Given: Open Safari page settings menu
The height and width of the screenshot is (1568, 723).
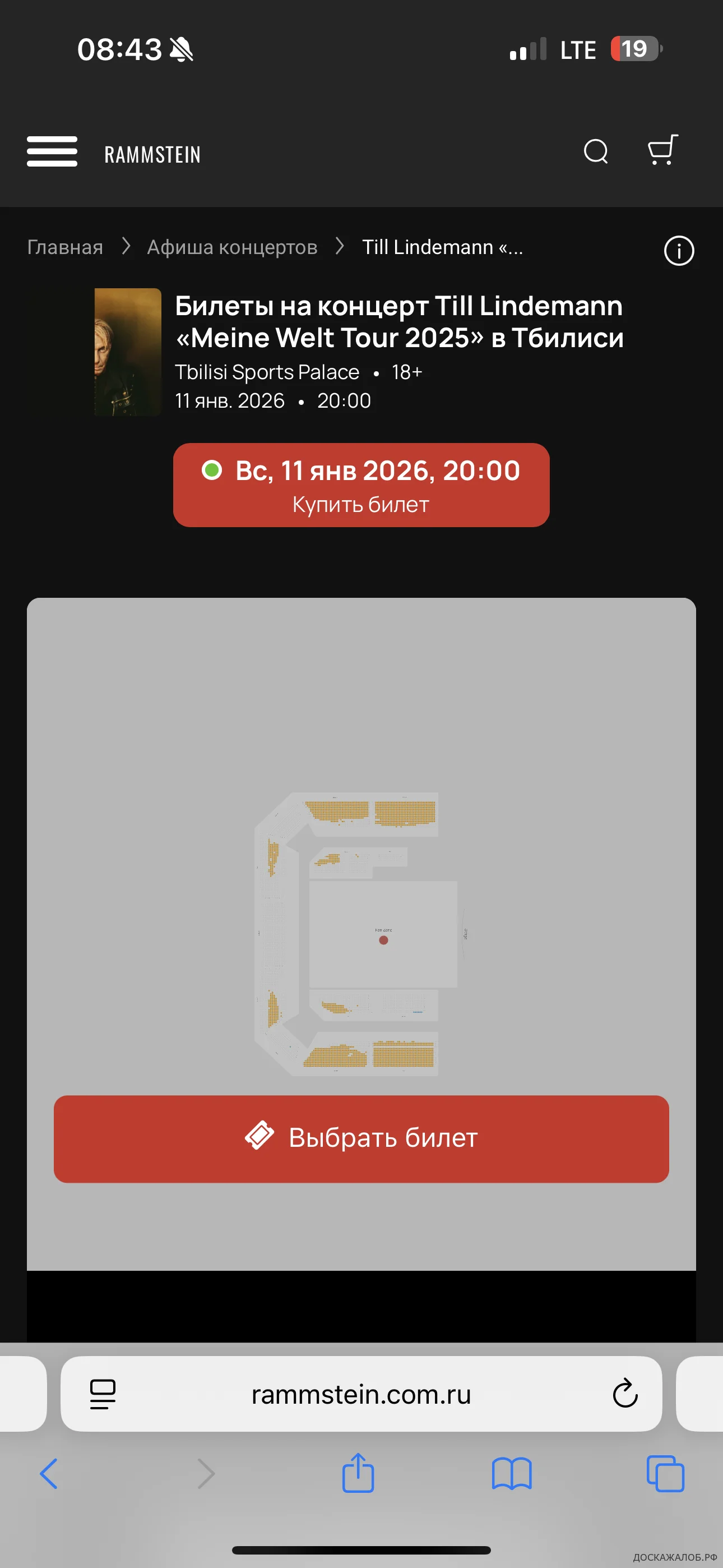Looking at the screenshot, I should (103, 1394).
